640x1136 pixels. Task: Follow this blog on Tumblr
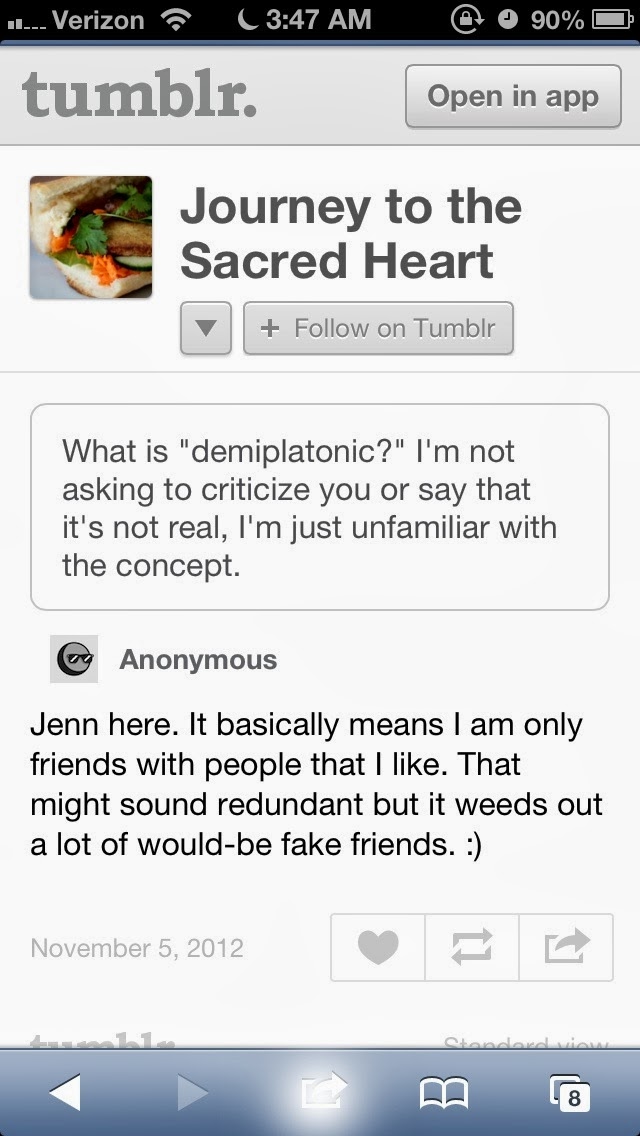point(378,328)
